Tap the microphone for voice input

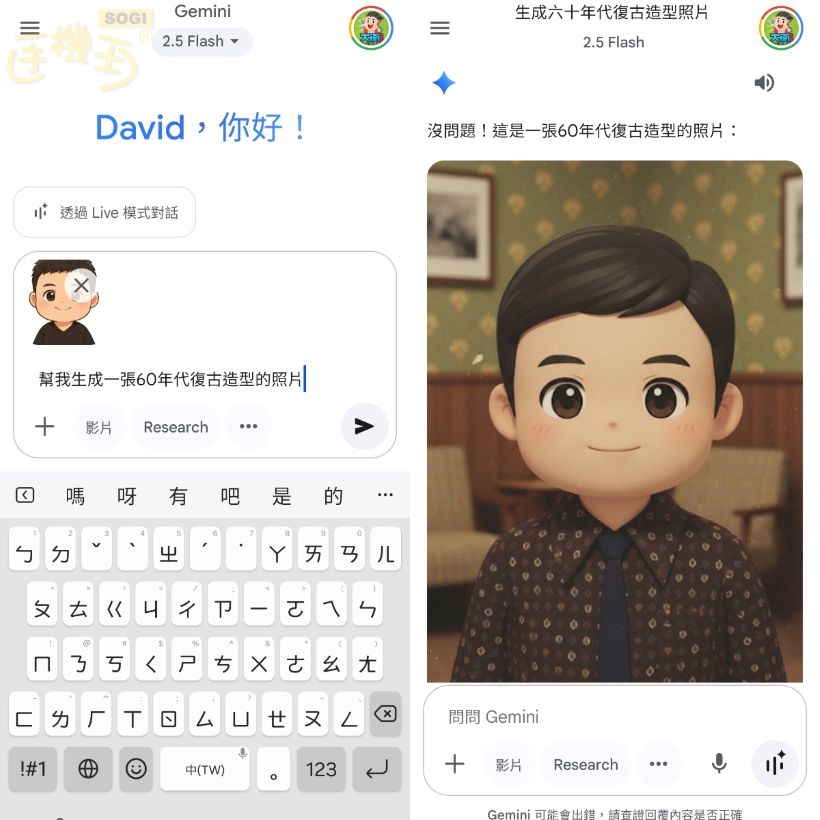tap(718, 764)
